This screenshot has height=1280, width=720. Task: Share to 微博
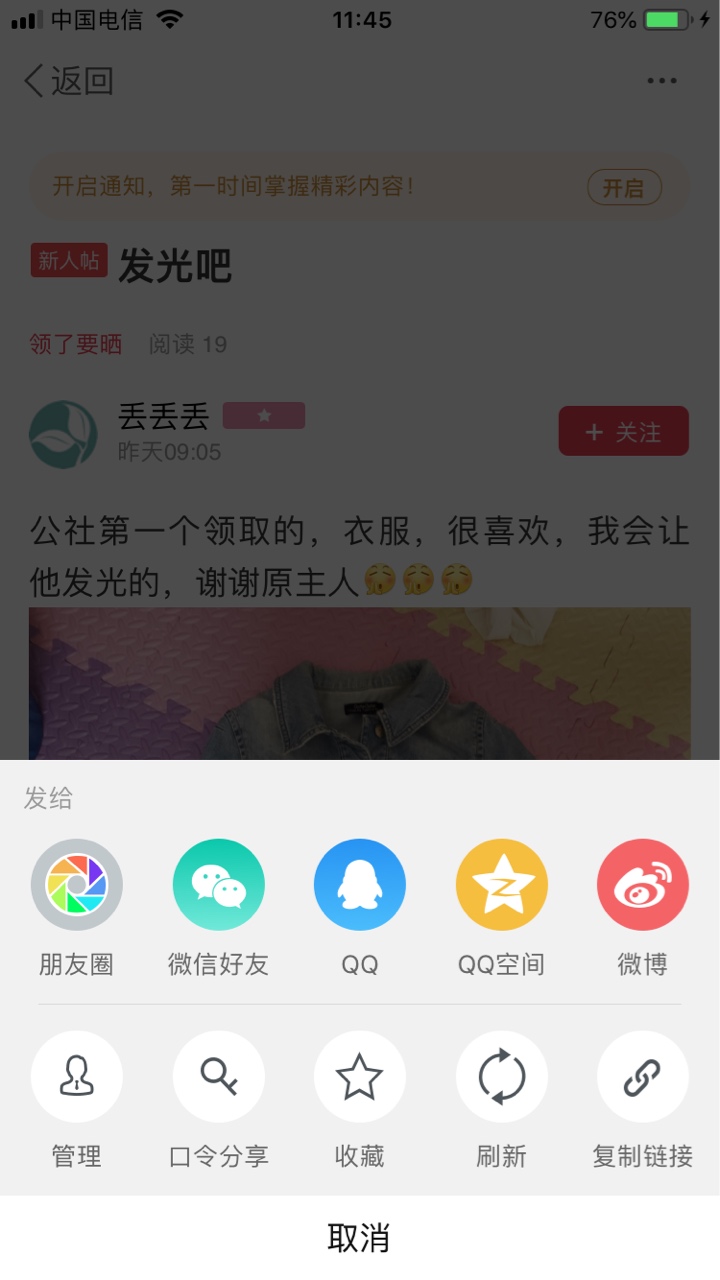tap(642, 885)
